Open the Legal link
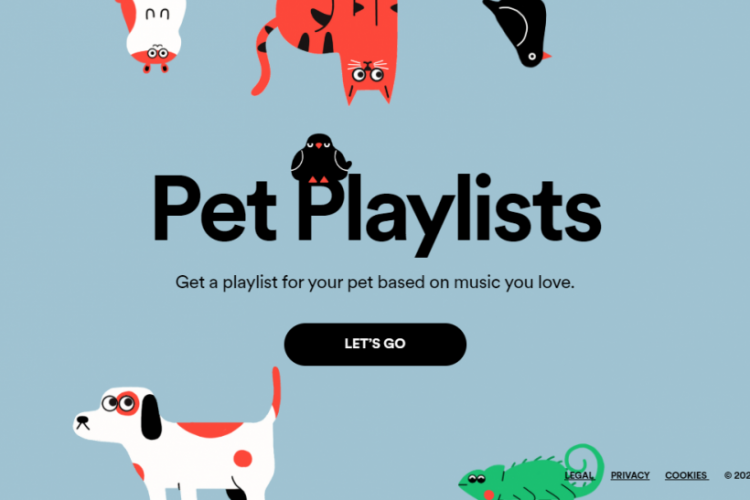The image size is (750, 500). [579, 475]
